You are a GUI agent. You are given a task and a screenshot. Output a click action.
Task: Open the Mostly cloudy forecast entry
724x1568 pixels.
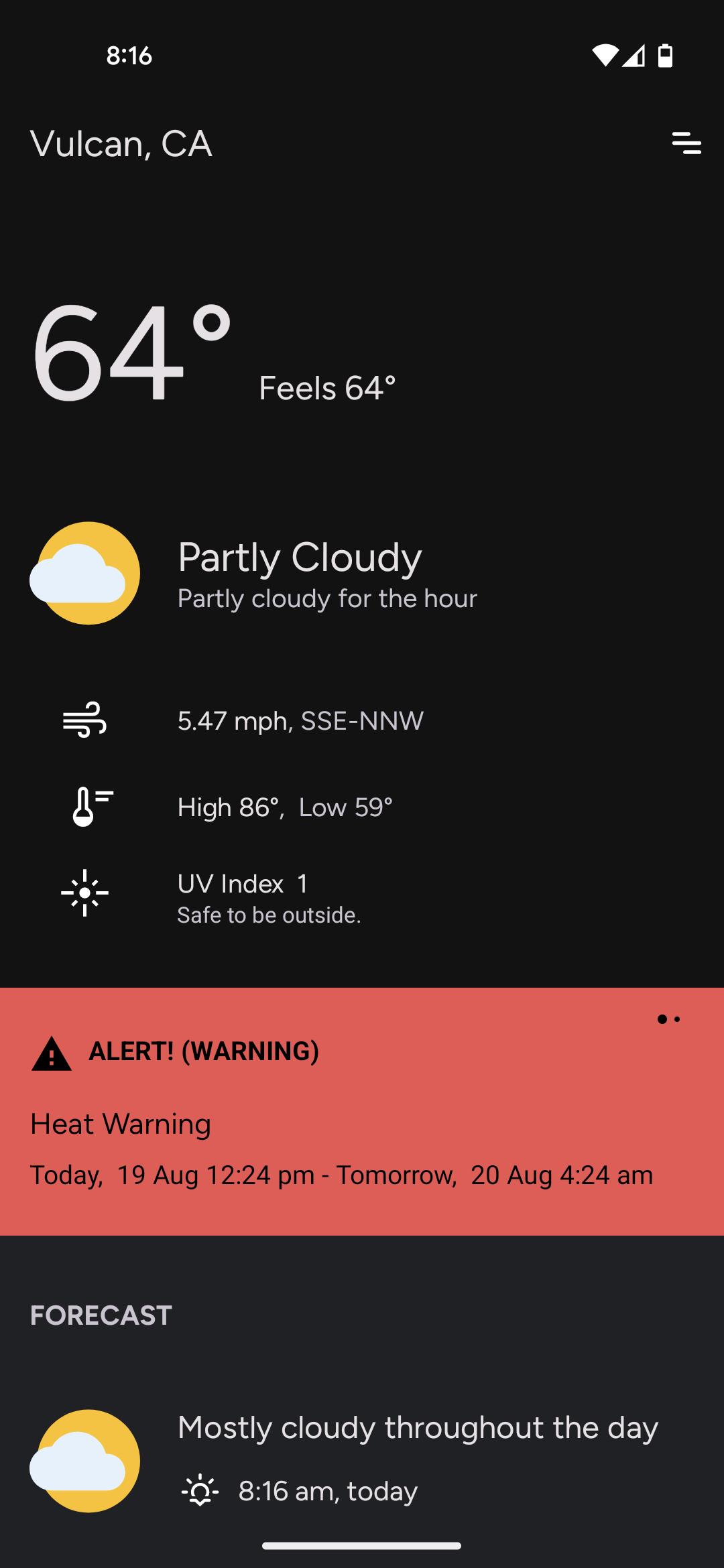[x=362, y=1460]
